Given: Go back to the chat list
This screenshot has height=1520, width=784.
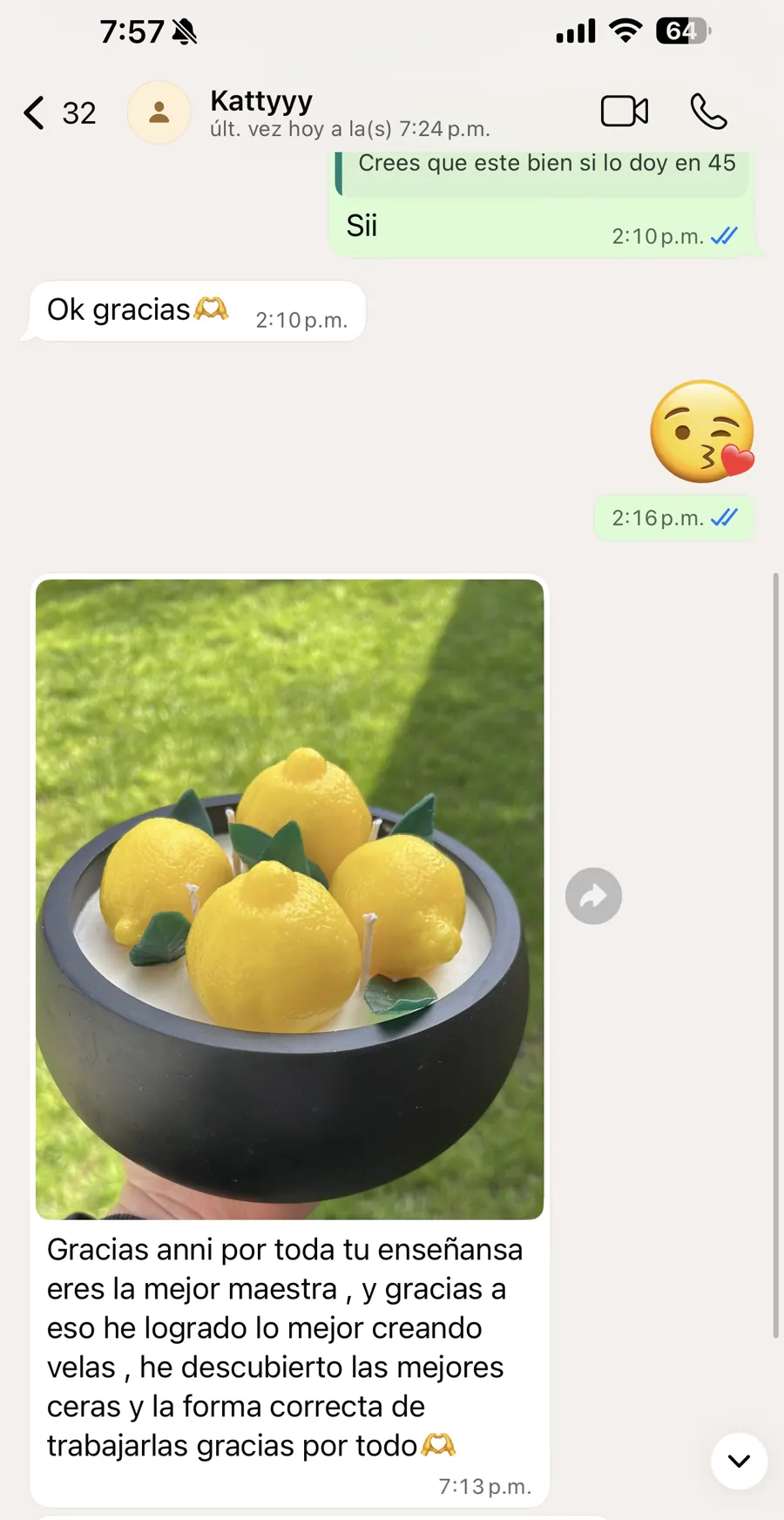Looking at the screenshot, I should point(57,112).
